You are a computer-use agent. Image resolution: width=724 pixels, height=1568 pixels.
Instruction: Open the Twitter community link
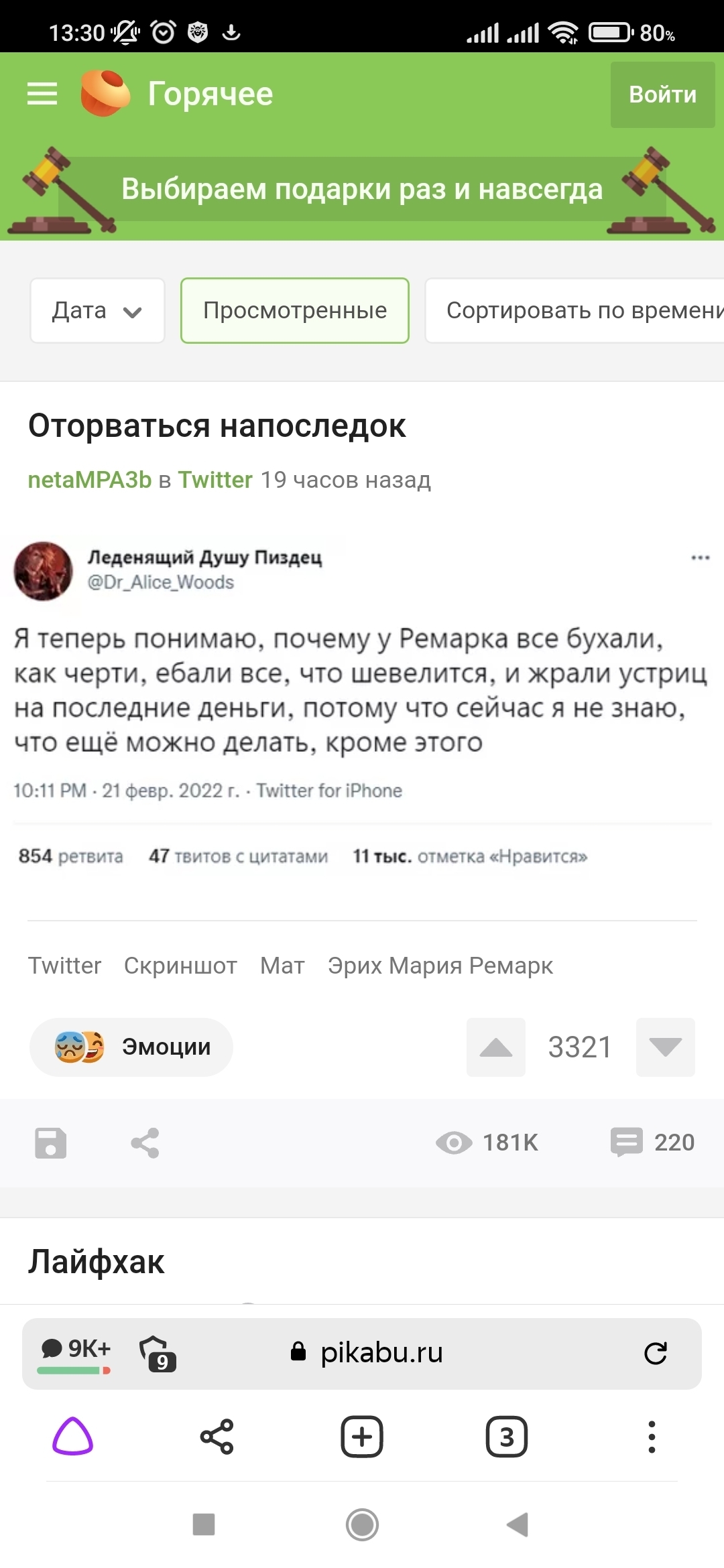(215, 480)
